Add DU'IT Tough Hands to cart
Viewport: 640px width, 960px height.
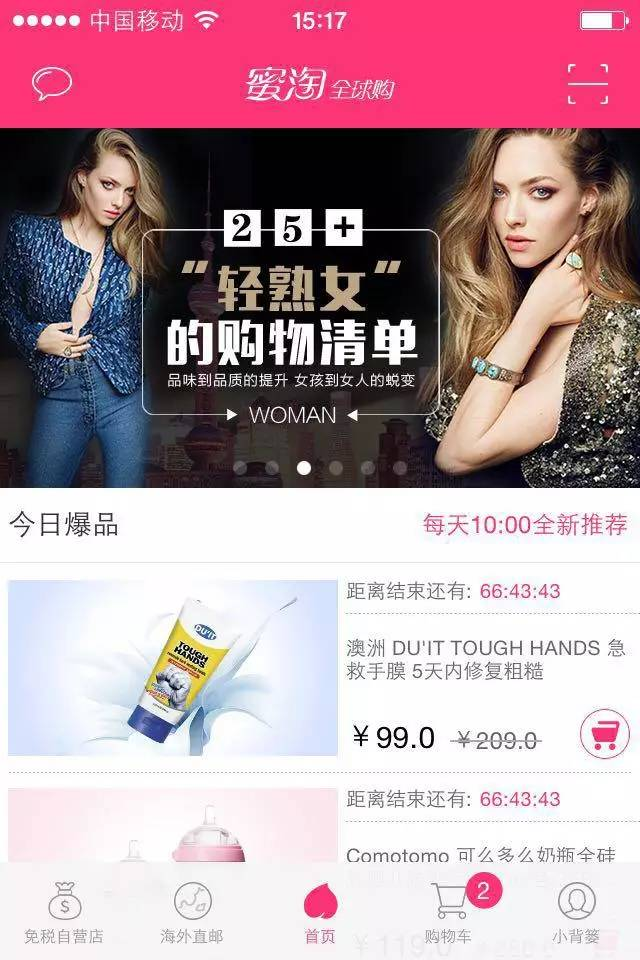(x=604, y=735)
